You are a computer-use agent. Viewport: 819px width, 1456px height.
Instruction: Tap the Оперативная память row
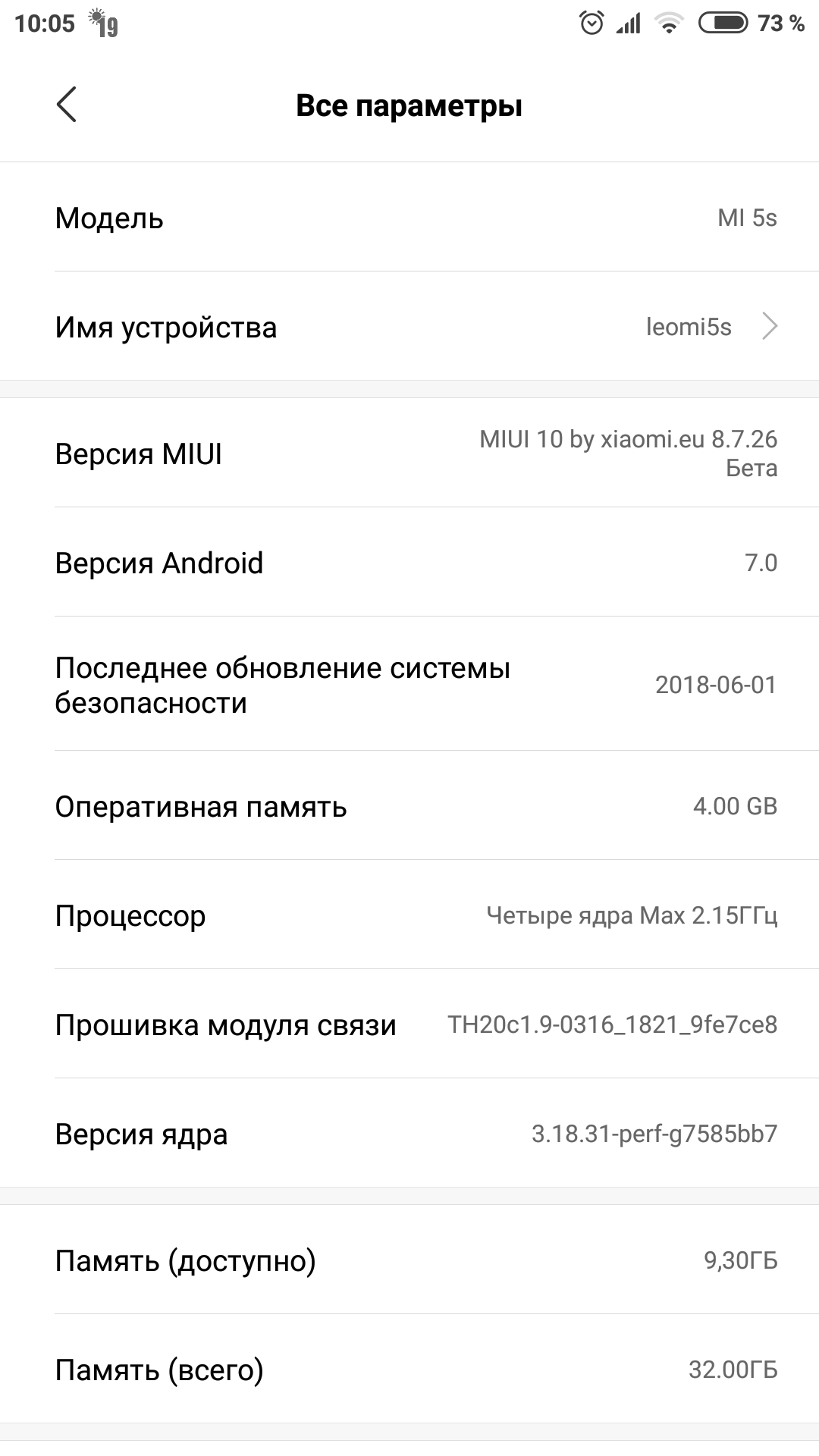[409, 805]
